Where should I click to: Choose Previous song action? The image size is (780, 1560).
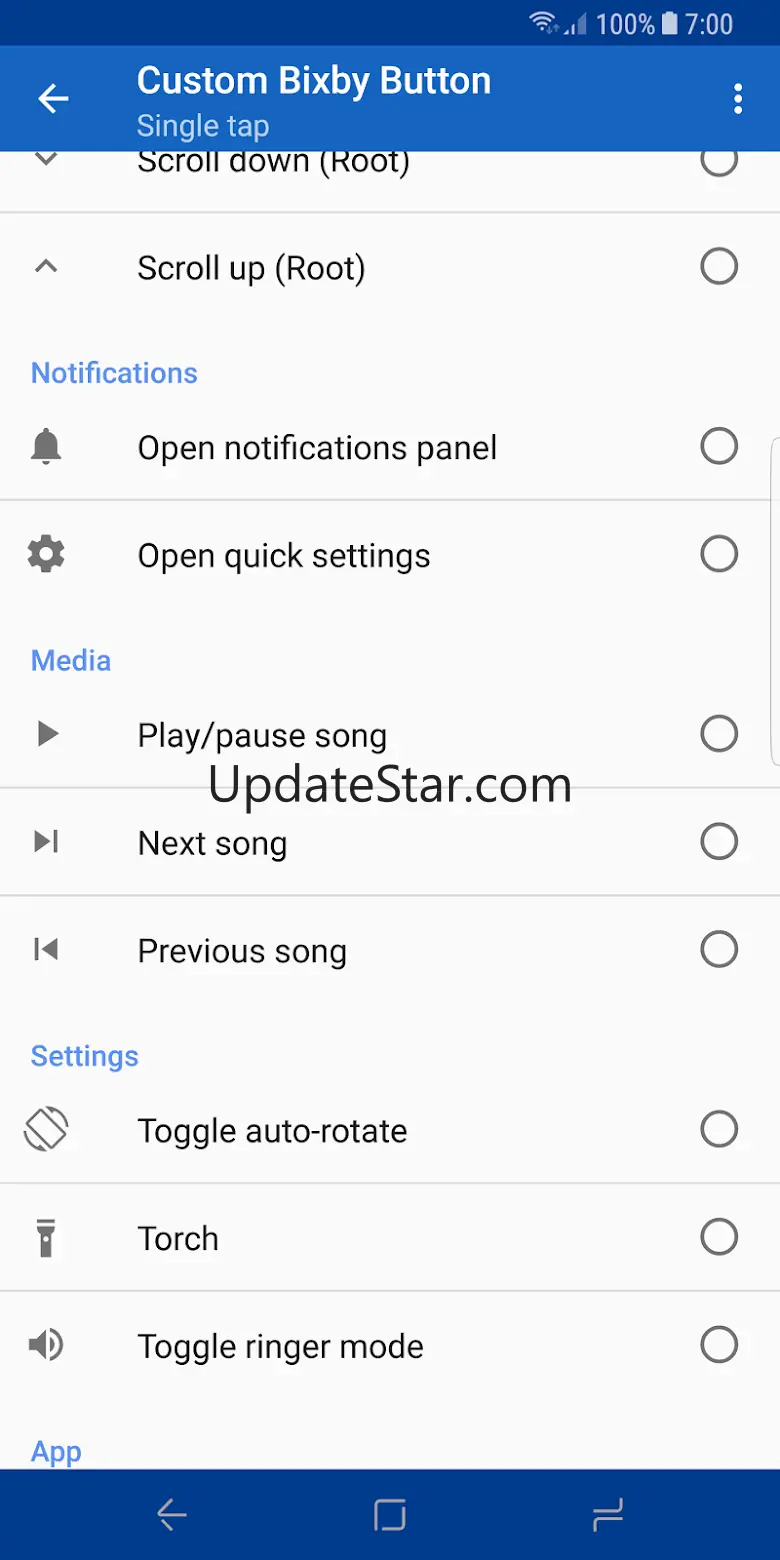pos(718,950)
